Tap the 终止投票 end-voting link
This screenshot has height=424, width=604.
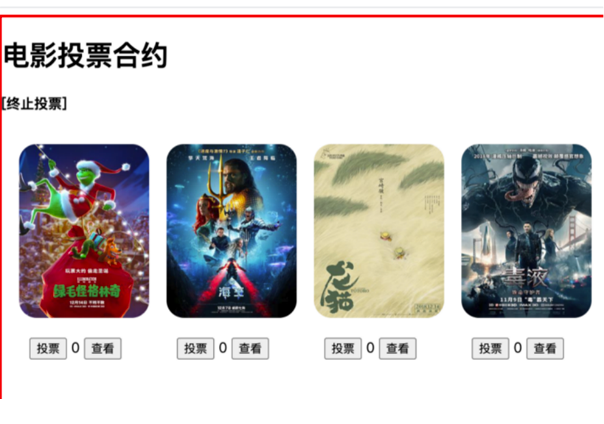click(36, 103)
